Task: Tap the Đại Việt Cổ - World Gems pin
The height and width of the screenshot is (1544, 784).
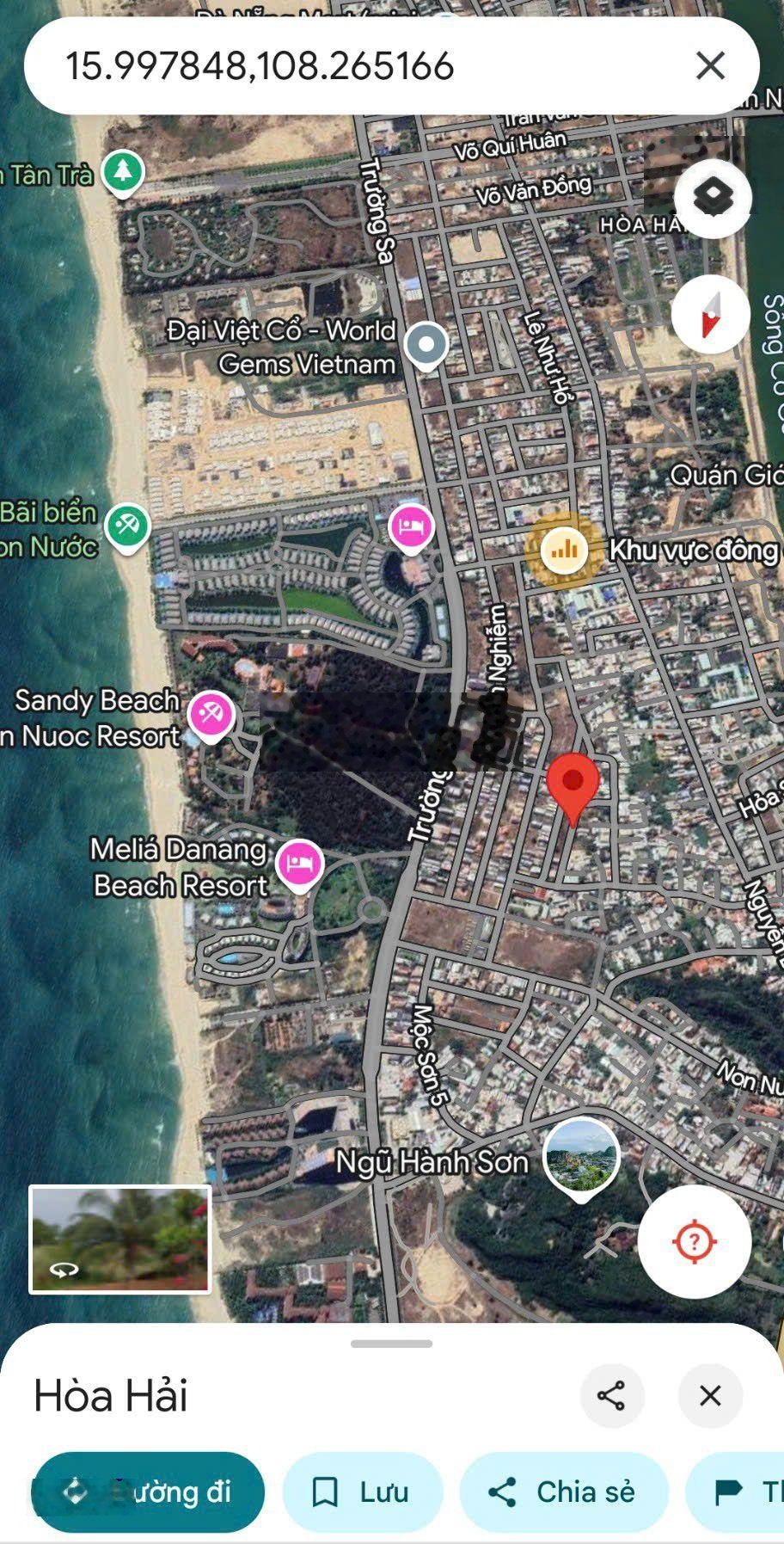Action: [x=426, y=345]
